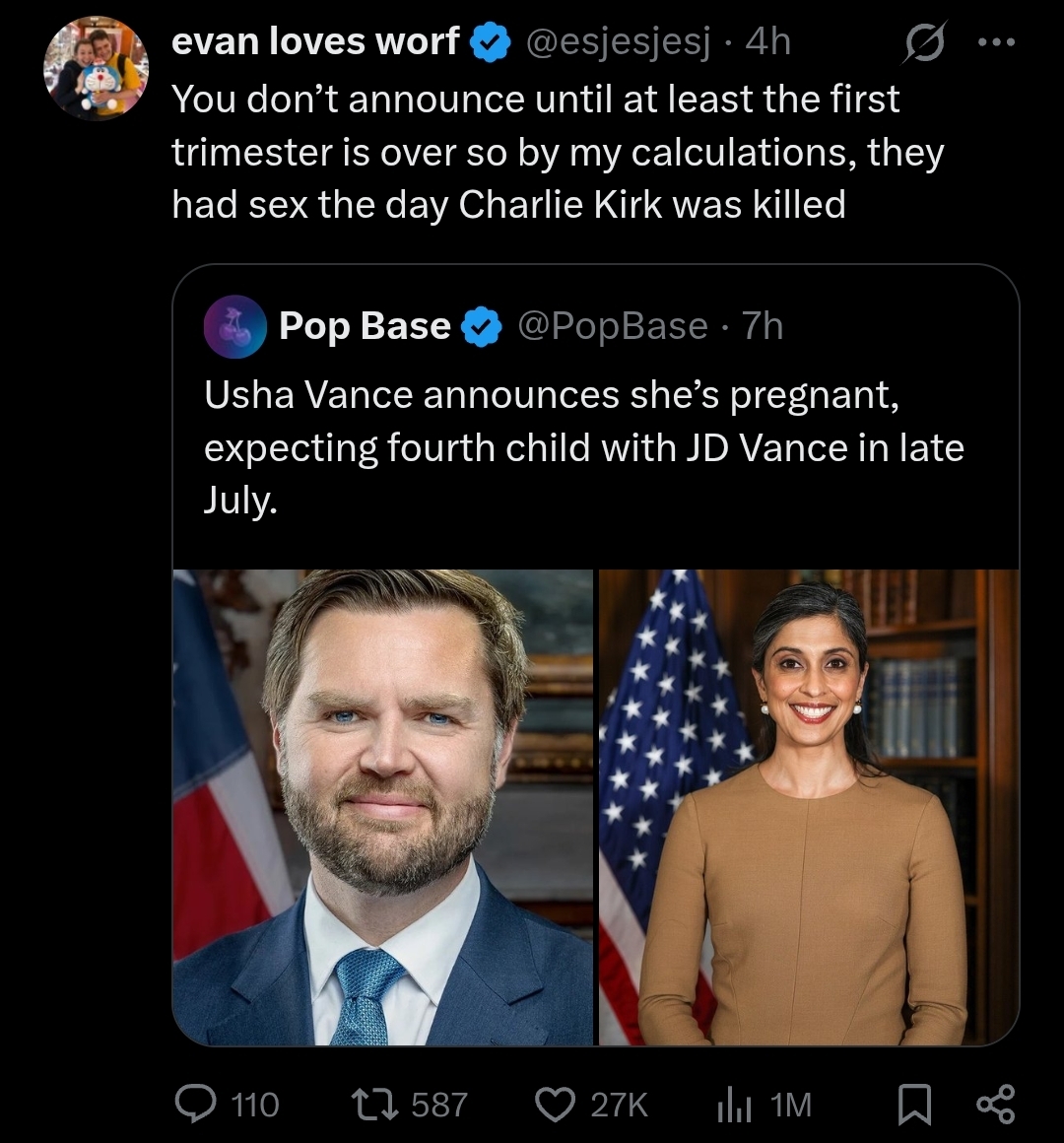Bookmark this tweet
1064x1143 pixels.
point(914,1104)
